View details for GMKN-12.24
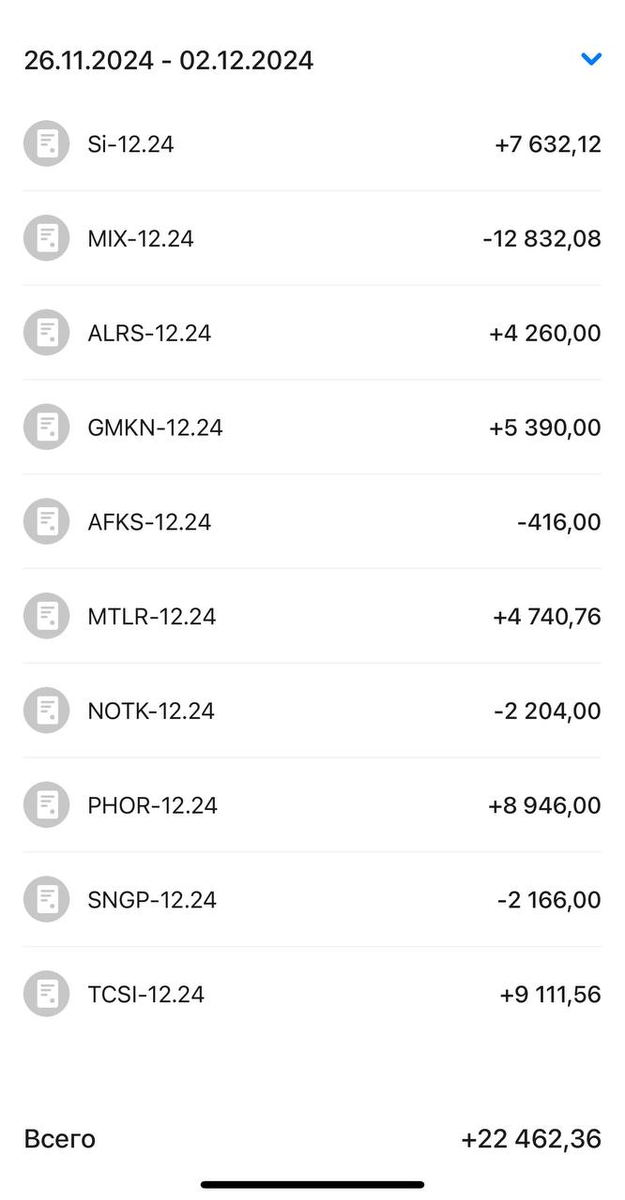 [x=312, y=428]
